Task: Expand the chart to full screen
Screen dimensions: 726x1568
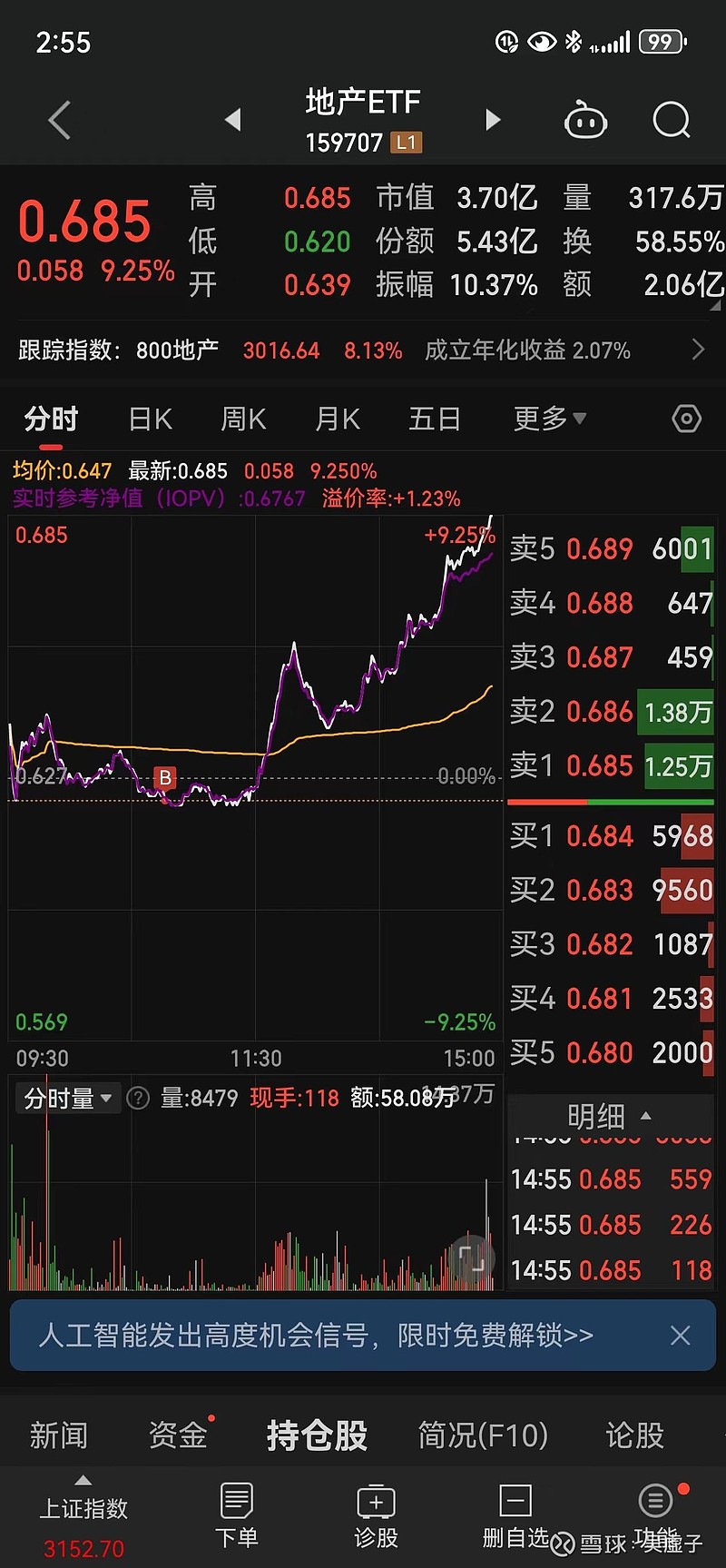Action: pyautogui.click(x=471, y=1258)
